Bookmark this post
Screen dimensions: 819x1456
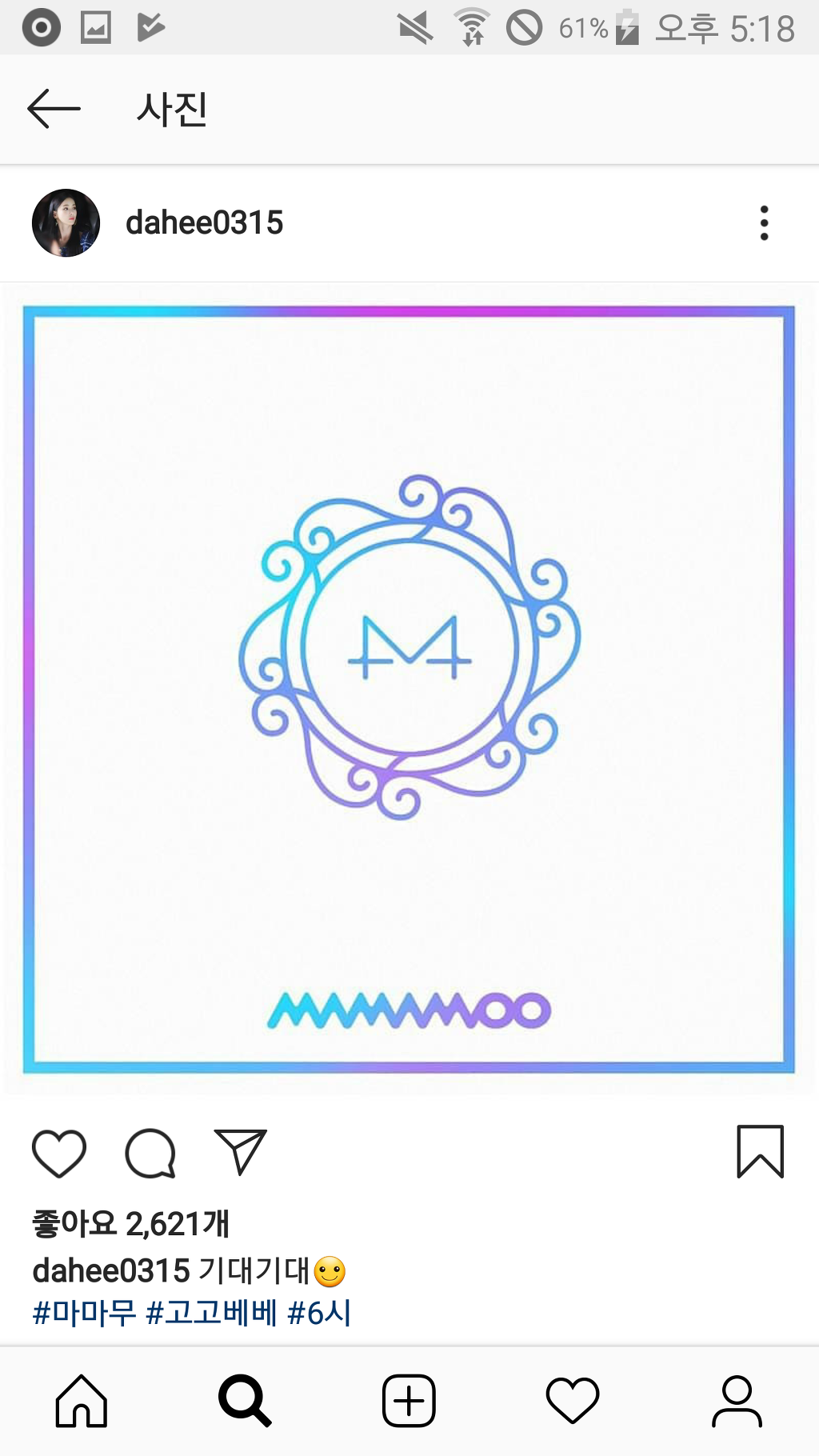(760, 1152)
